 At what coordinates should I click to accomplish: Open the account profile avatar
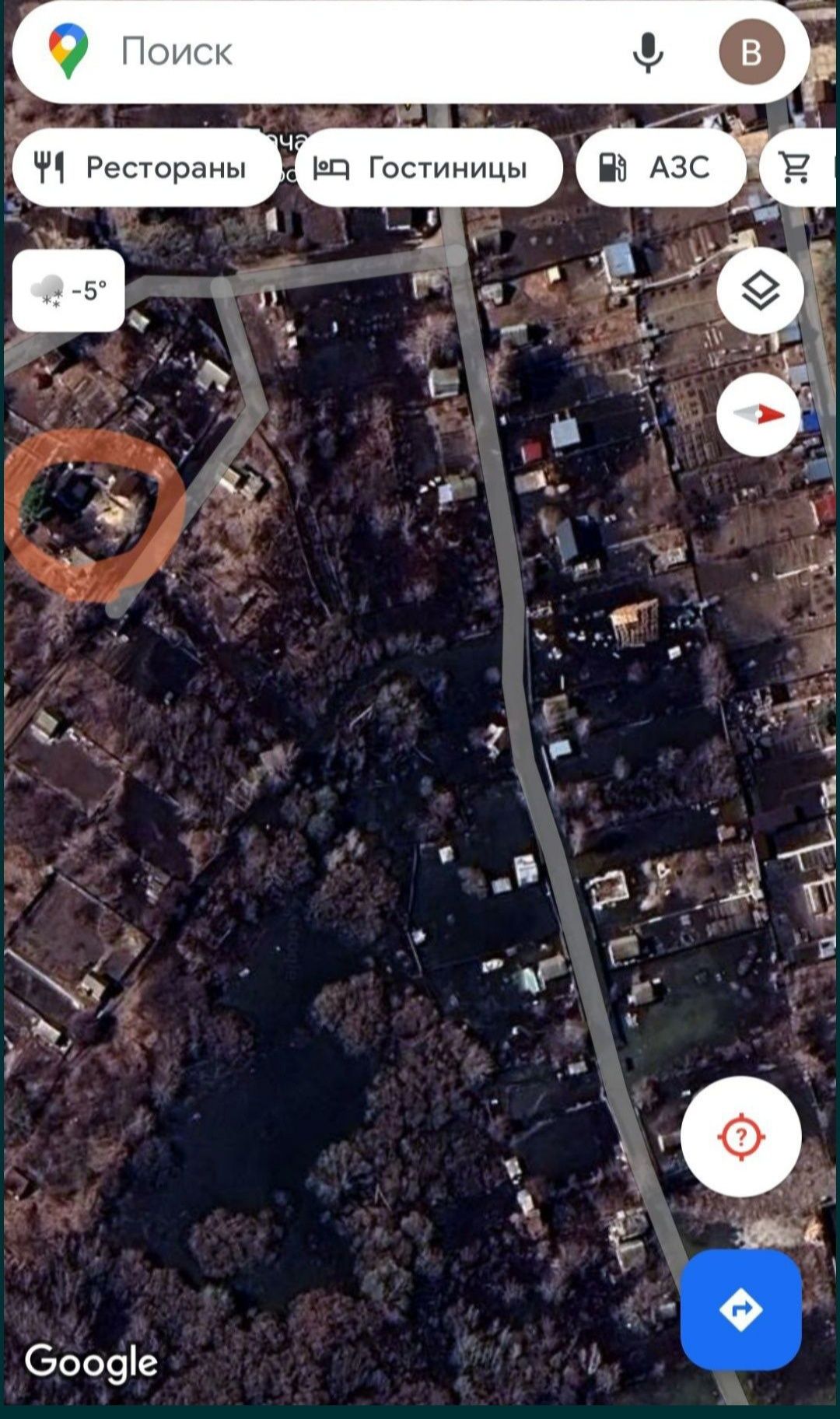(x=751, y=52)
